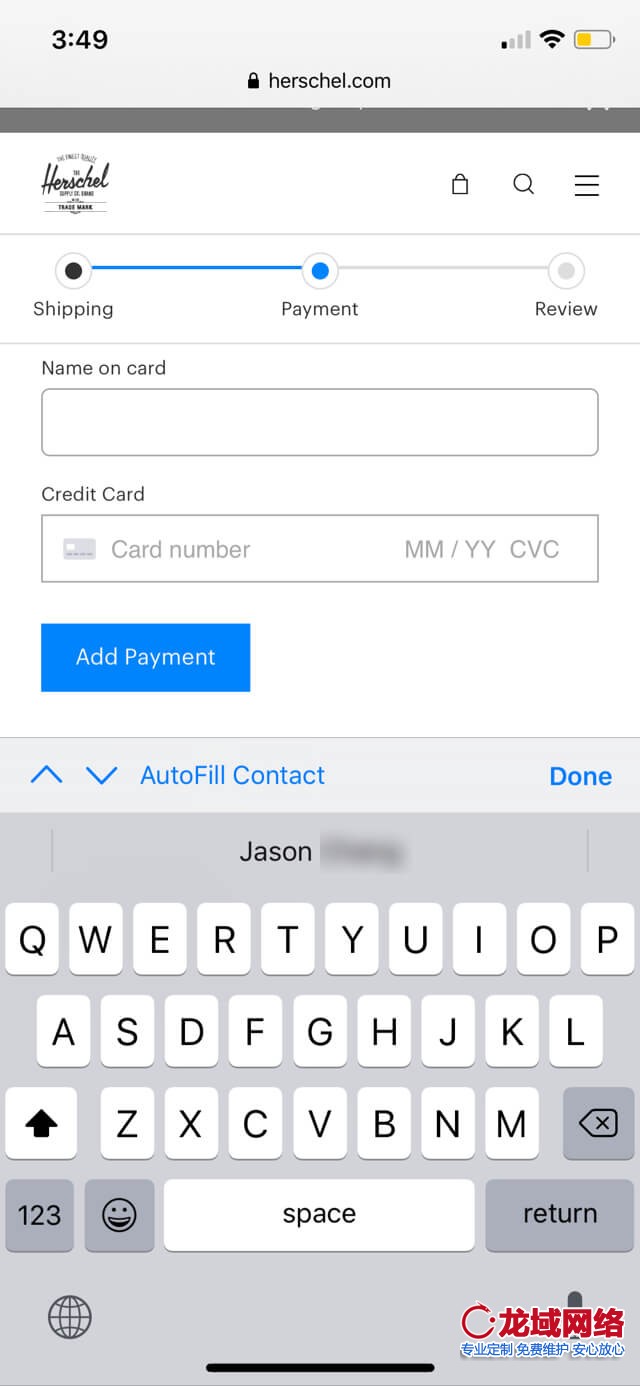The height and width of the screenshot is (1386, 640).
Task: Tap the Card number field
Action: point(240,549)
